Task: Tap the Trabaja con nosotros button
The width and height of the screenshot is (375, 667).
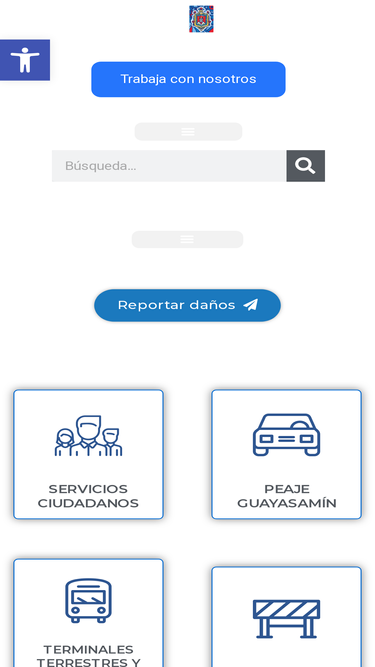Action: point(188,79)
